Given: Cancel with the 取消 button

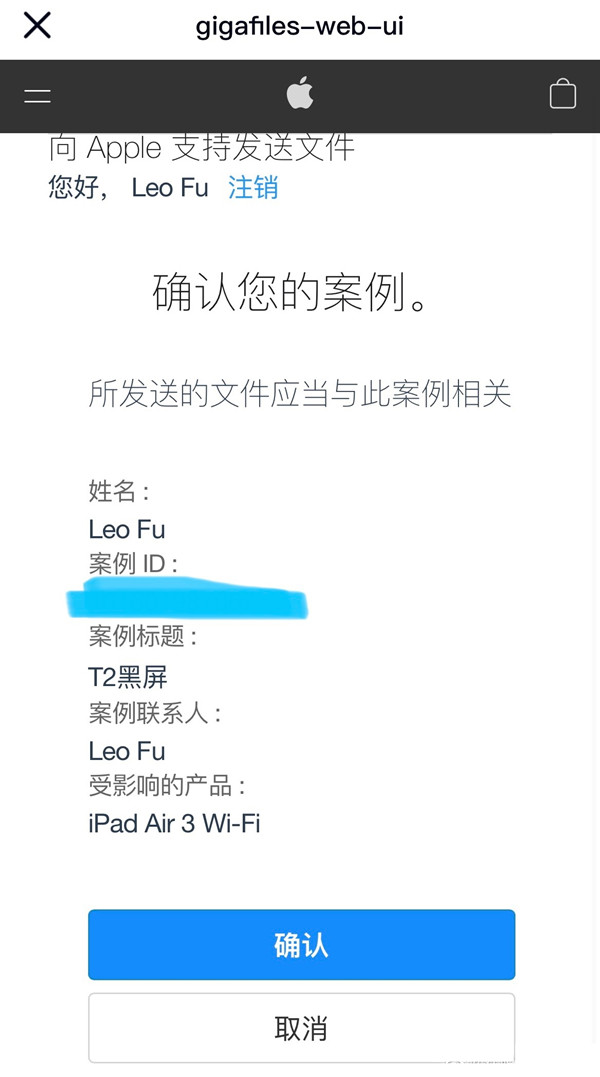Looking at the screenshot, I should (x=301, y=1027).
